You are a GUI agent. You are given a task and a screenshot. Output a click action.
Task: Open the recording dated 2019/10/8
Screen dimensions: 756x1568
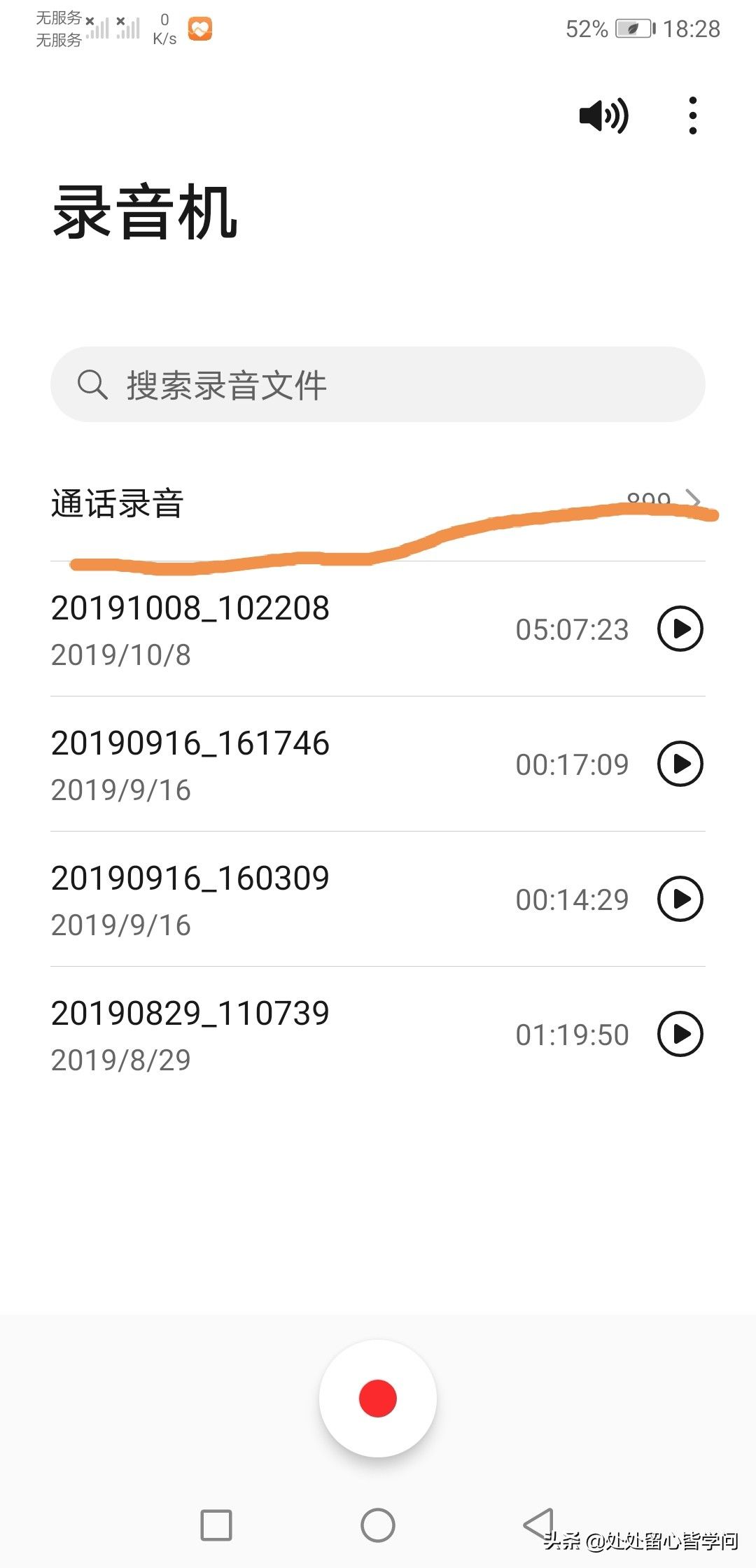tap(280, 630)
